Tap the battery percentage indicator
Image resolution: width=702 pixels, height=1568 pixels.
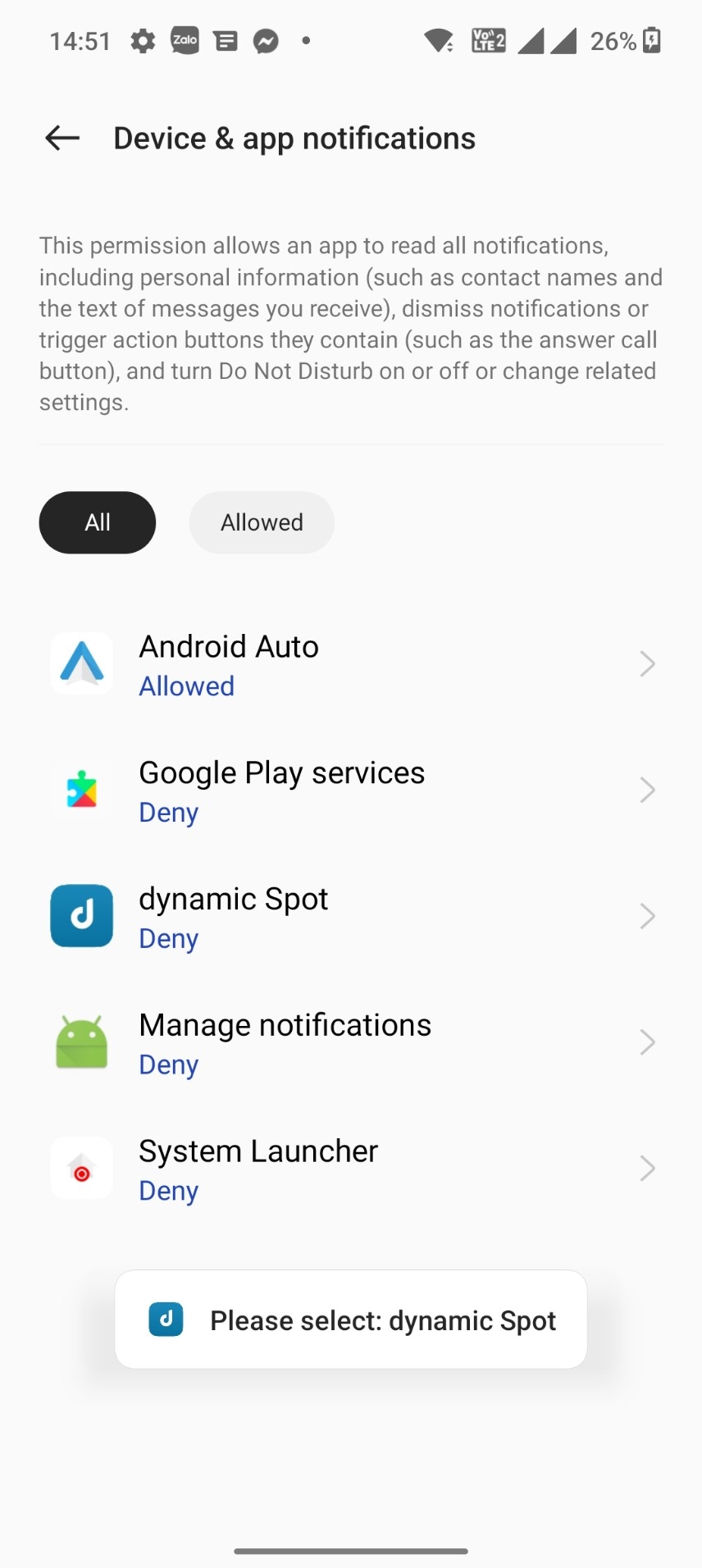tap(614, 40)
